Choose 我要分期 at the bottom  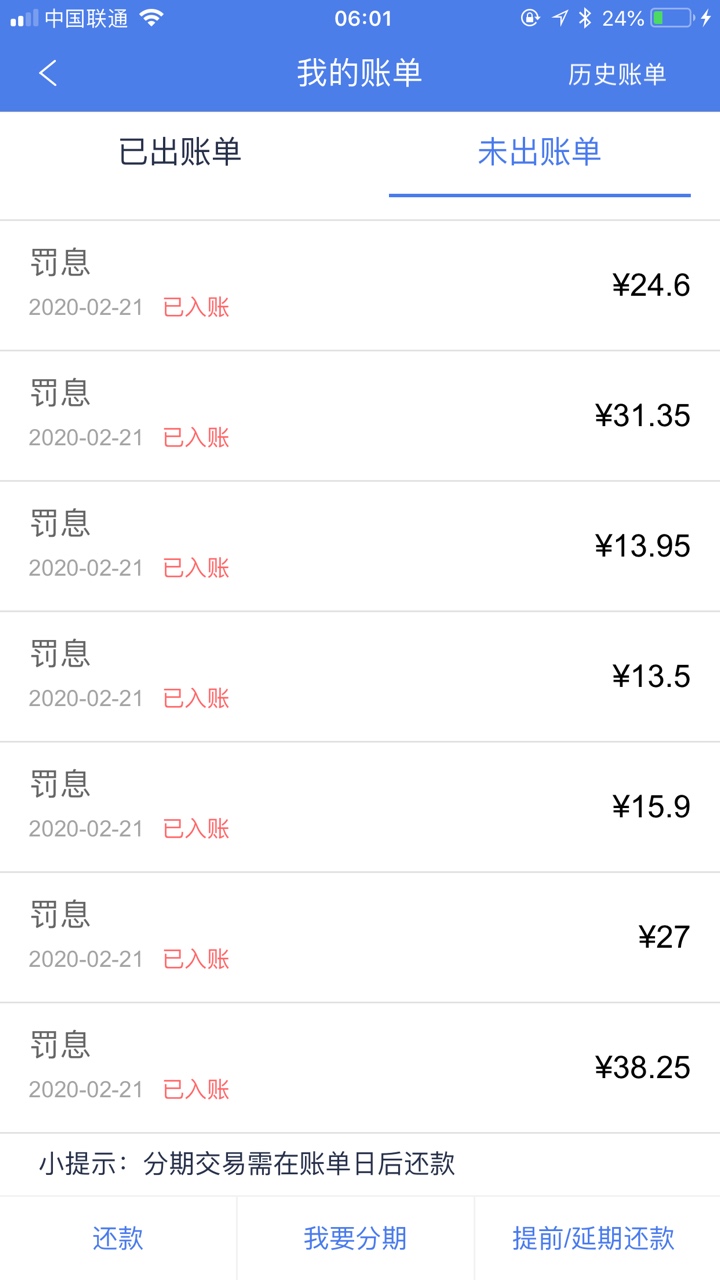pos(355,1238)
